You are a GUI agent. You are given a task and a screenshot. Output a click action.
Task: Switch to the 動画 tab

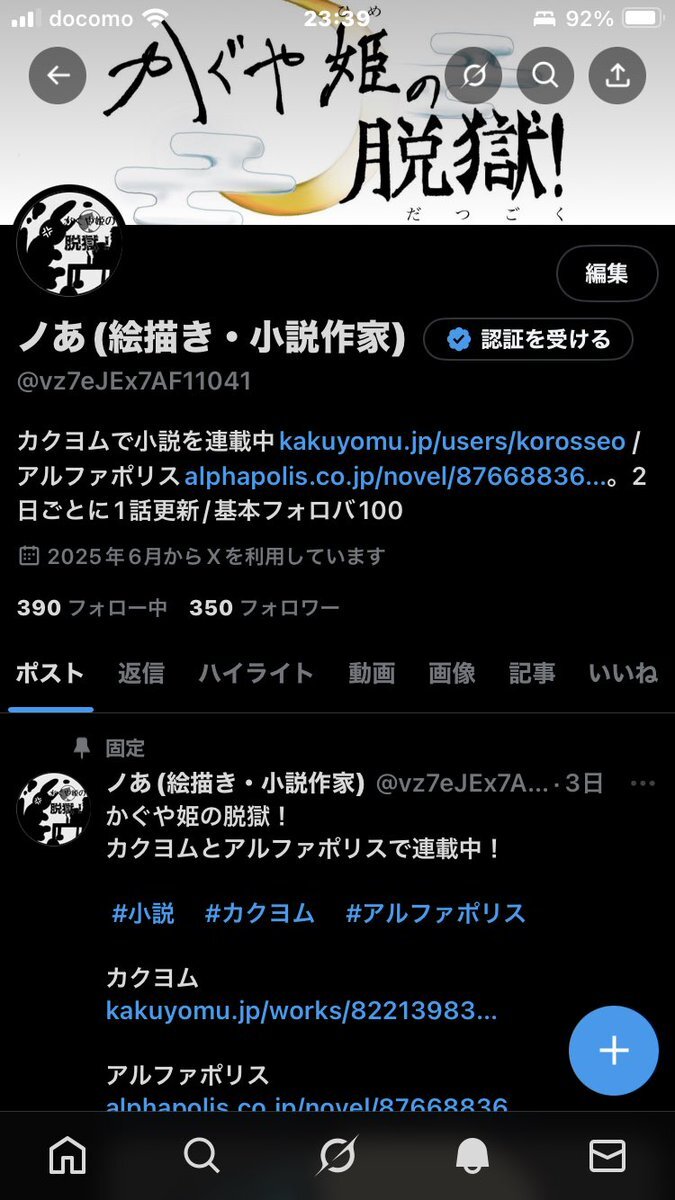tap(371, 673)
